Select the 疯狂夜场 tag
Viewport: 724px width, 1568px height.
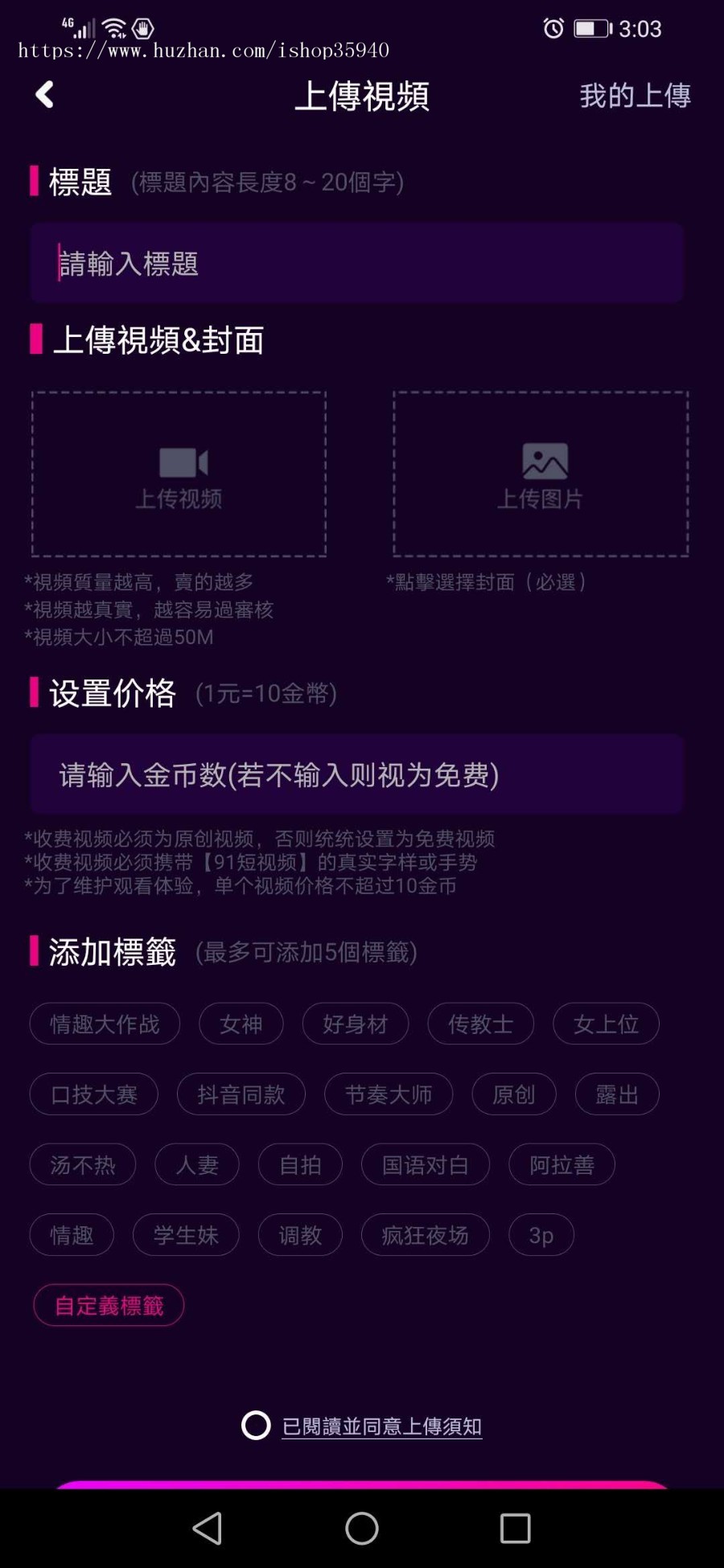[x=425, y=1235]
